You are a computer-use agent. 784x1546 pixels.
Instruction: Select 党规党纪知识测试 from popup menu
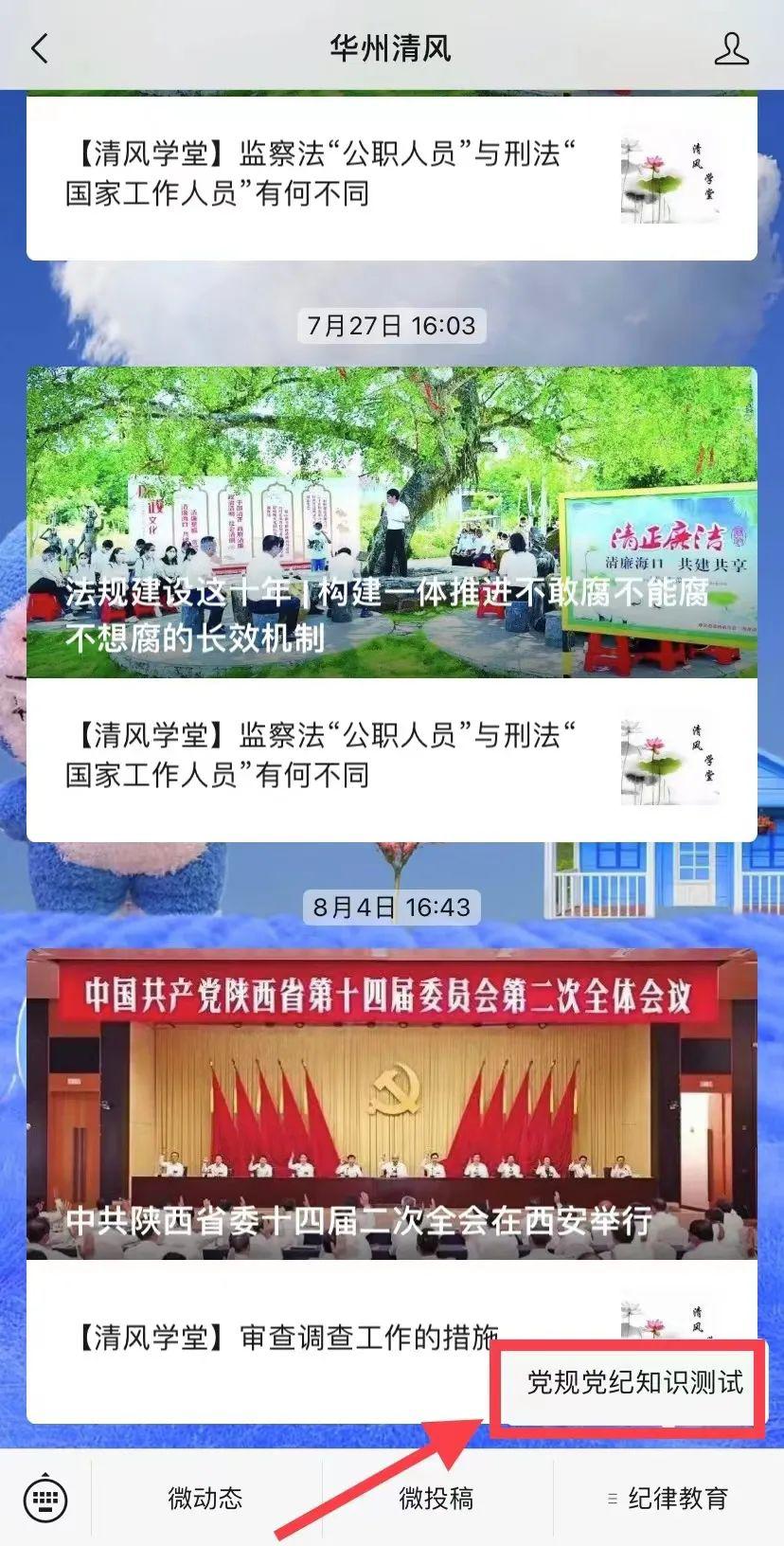(x=634, y=1383)
